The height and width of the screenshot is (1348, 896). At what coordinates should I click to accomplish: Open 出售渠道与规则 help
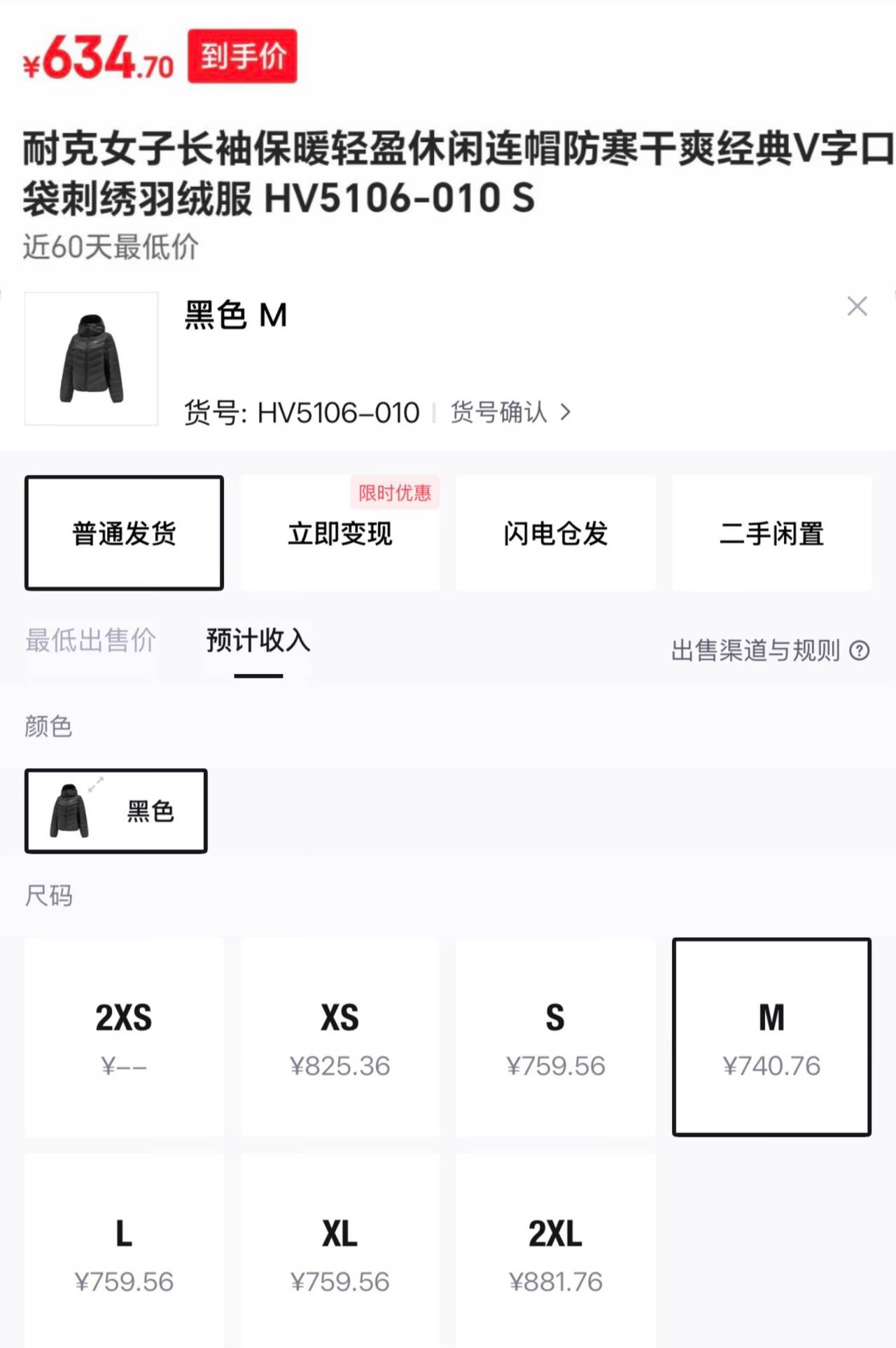(x=770, y=651)
